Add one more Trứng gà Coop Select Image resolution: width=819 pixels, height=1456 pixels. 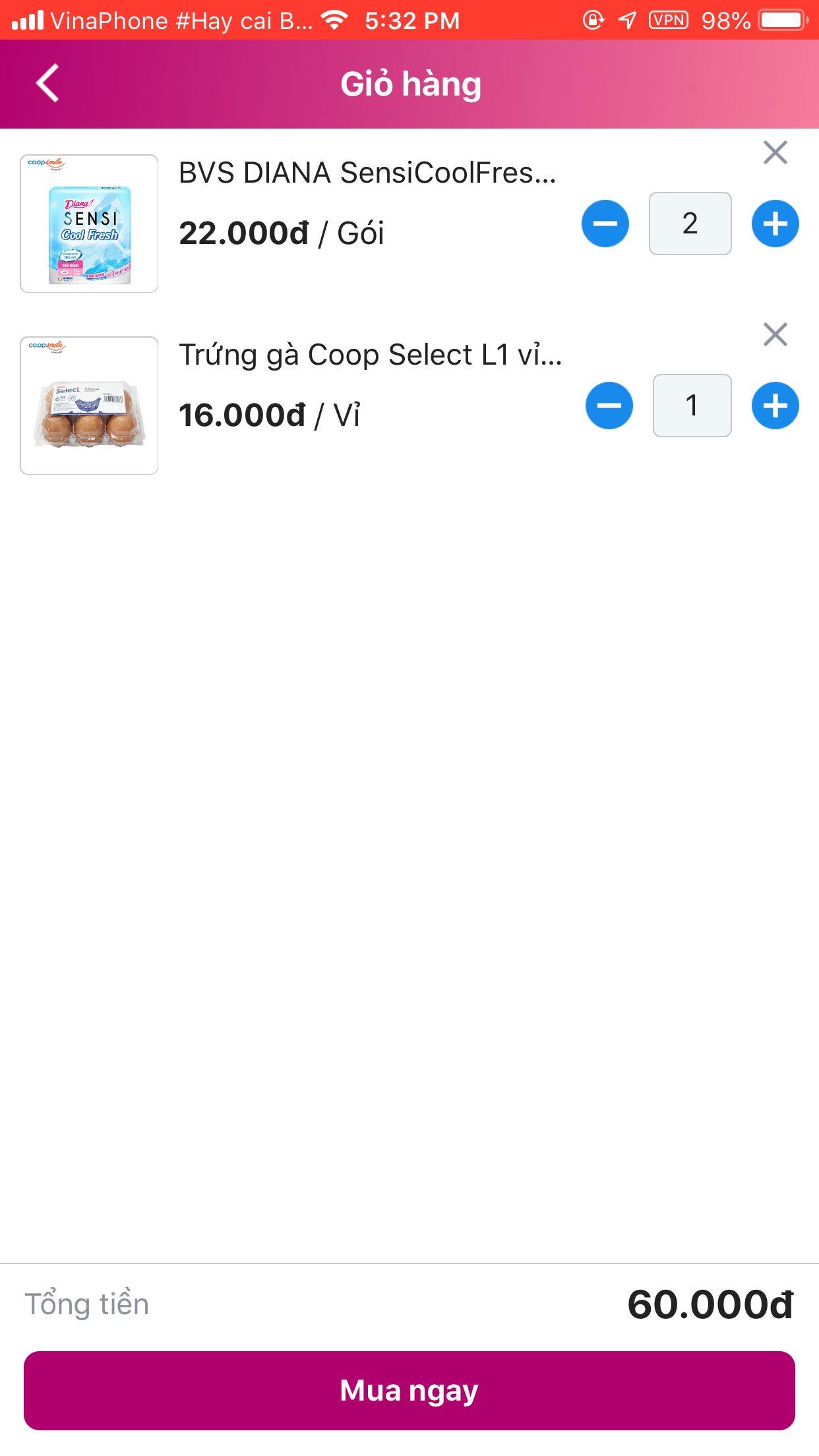pyautogui.click(x=775, y=406)
